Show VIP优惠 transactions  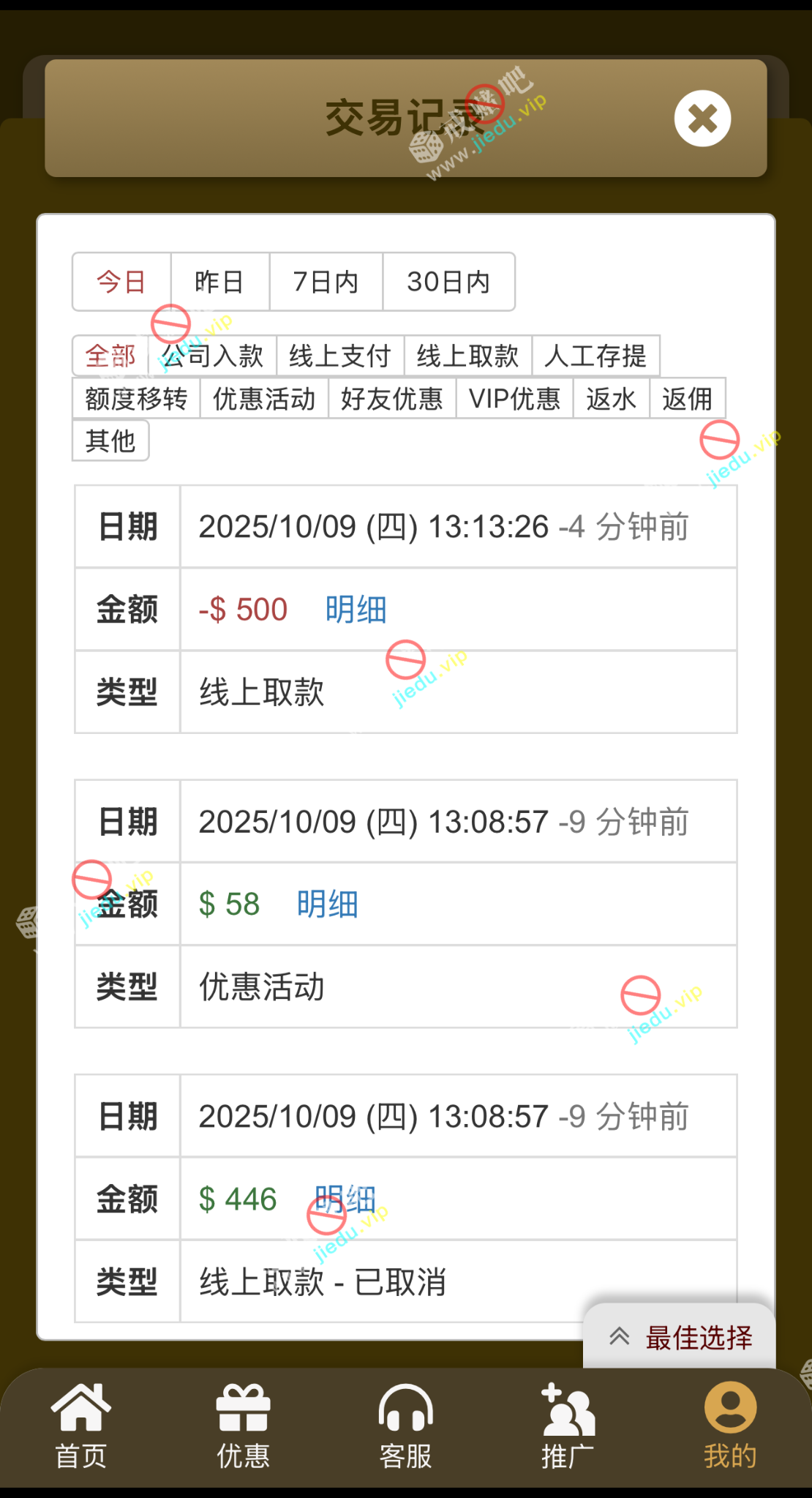pos(514,399)
